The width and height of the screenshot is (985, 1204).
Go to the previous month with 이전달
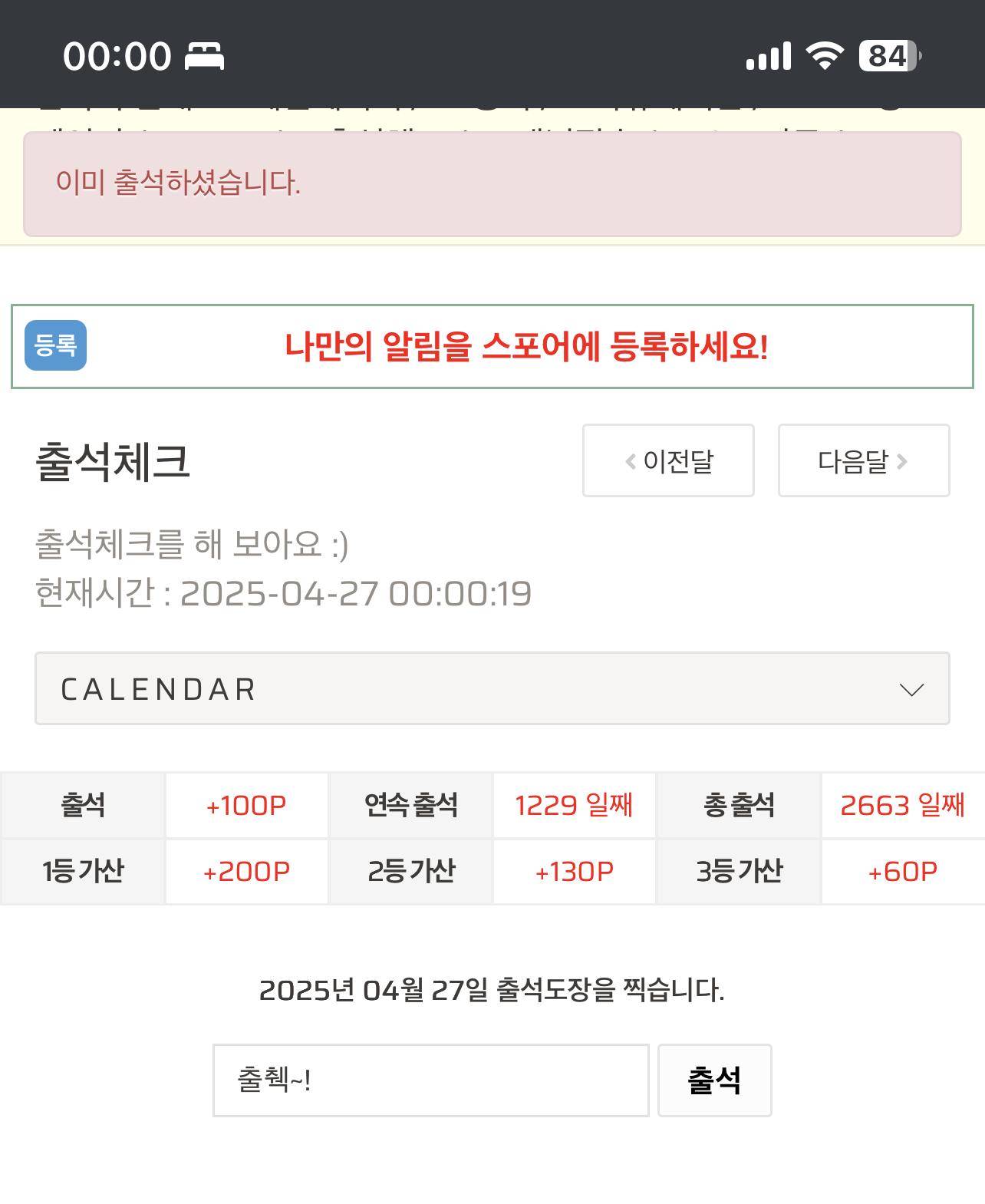[x=668, y=460]
